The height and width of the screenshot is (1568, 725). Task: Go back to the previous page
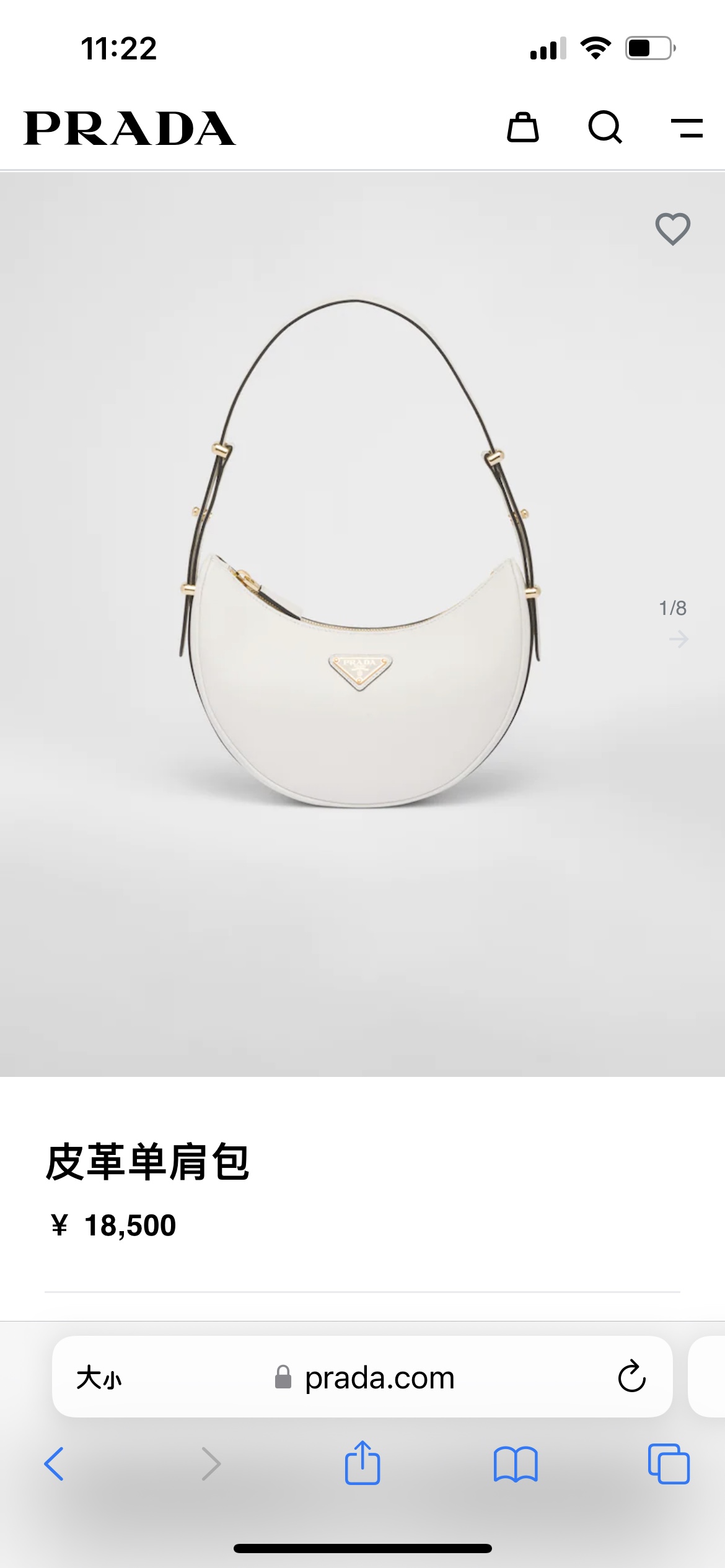54,1464
